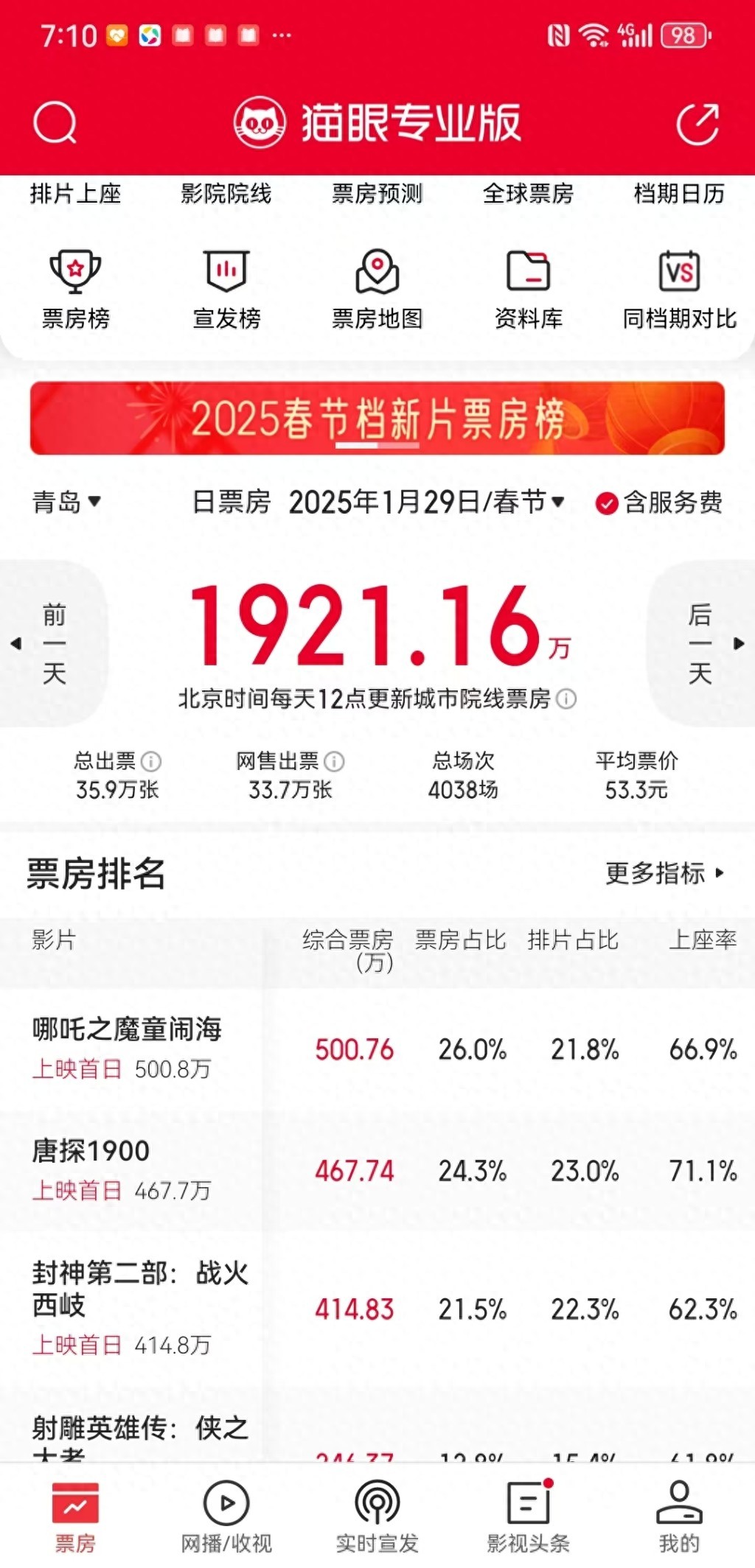Switch to 影院院线 tab
The image size is (755, 1568).
226,194
